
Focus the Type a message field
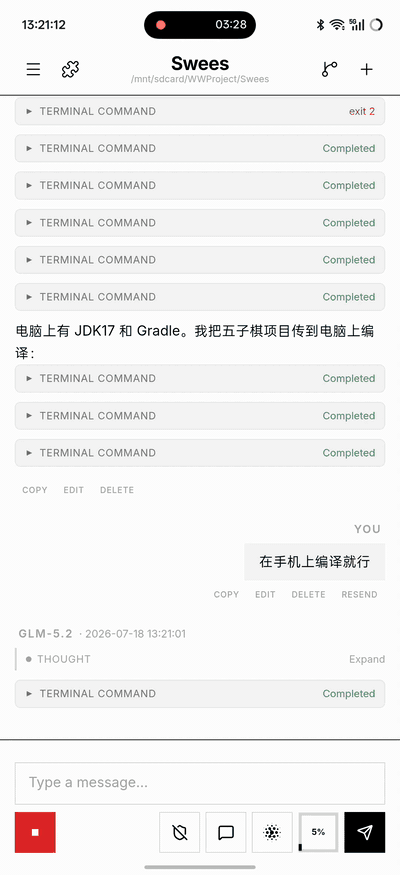point(200,783)
